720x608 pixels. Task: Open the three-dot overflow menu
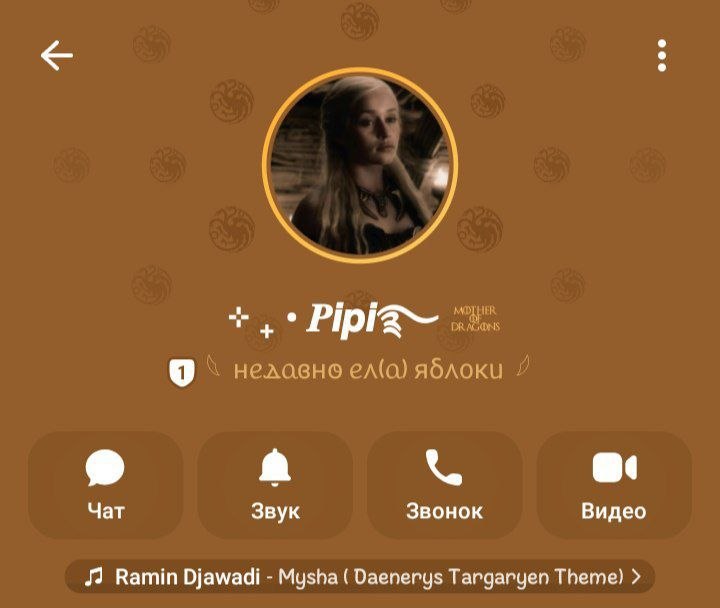pos(662,56)
